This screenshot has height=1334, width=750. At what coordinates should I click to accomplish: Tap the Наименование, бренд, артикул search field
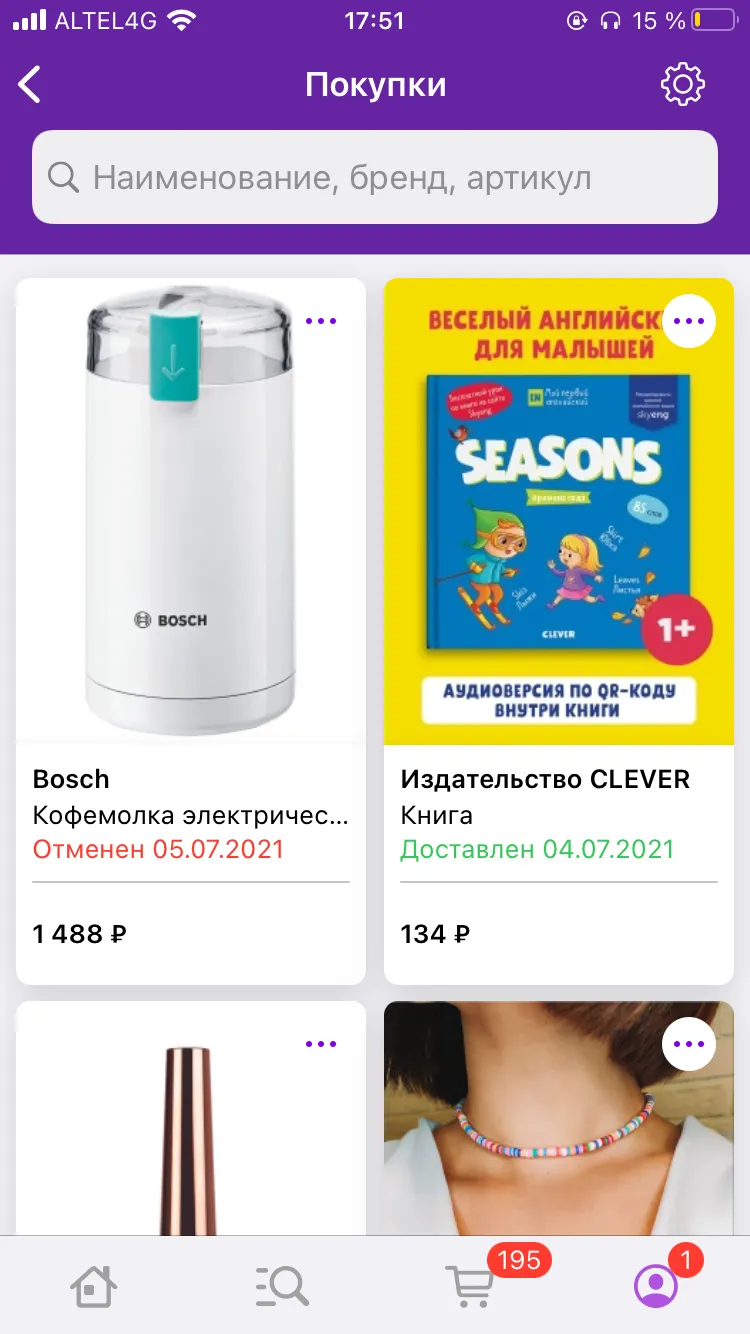coord(375,177)
